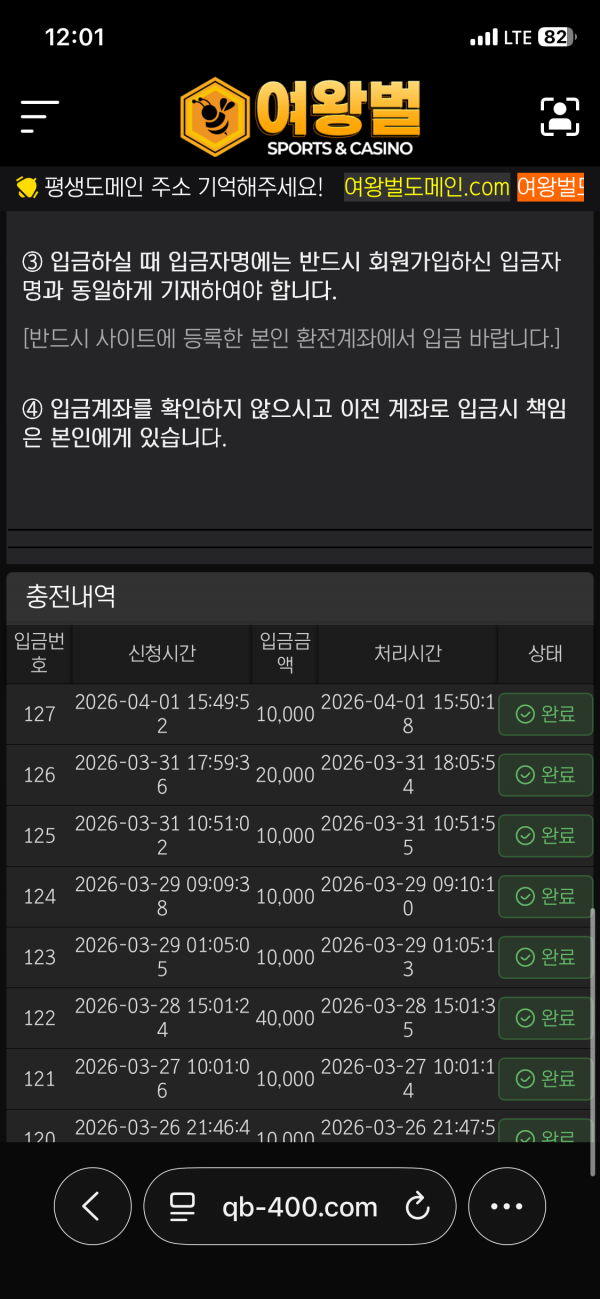Go back in the browser
This screenshot has height=1299, width=600.
92,1207
